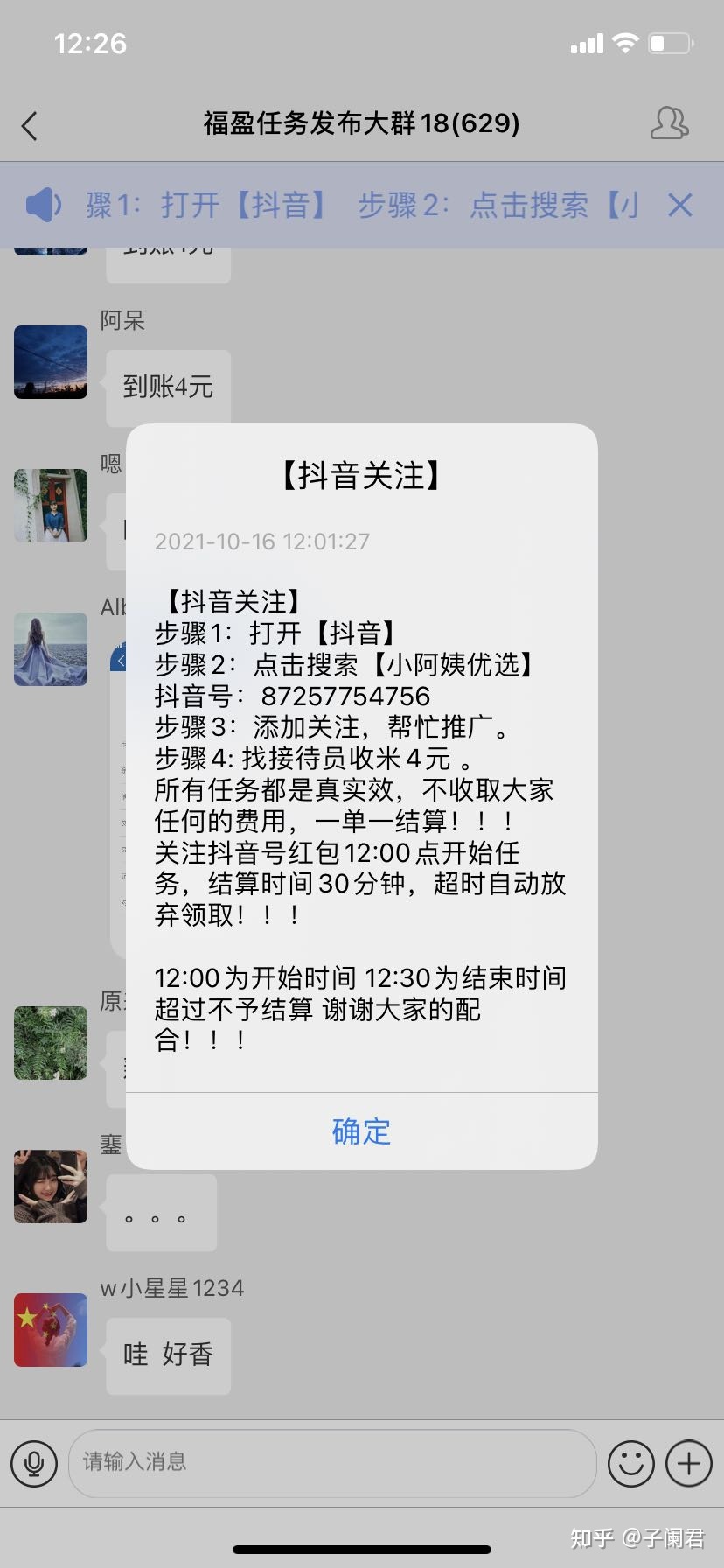Tap the Wi-Fi icon in status bar
Viewport: 724px width, 1568px height.
click(x=626, y=42)
